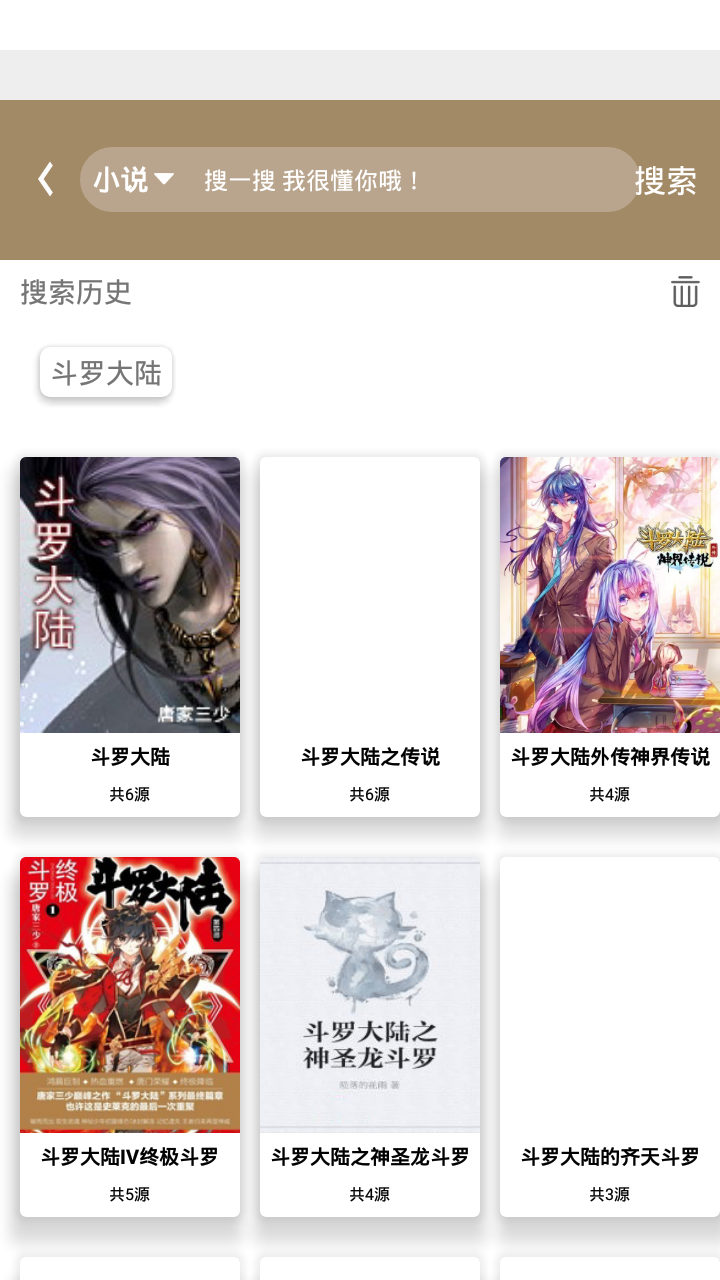
Task: Select the 斗罗大陆 history tag
Action: tap(105, 371)
